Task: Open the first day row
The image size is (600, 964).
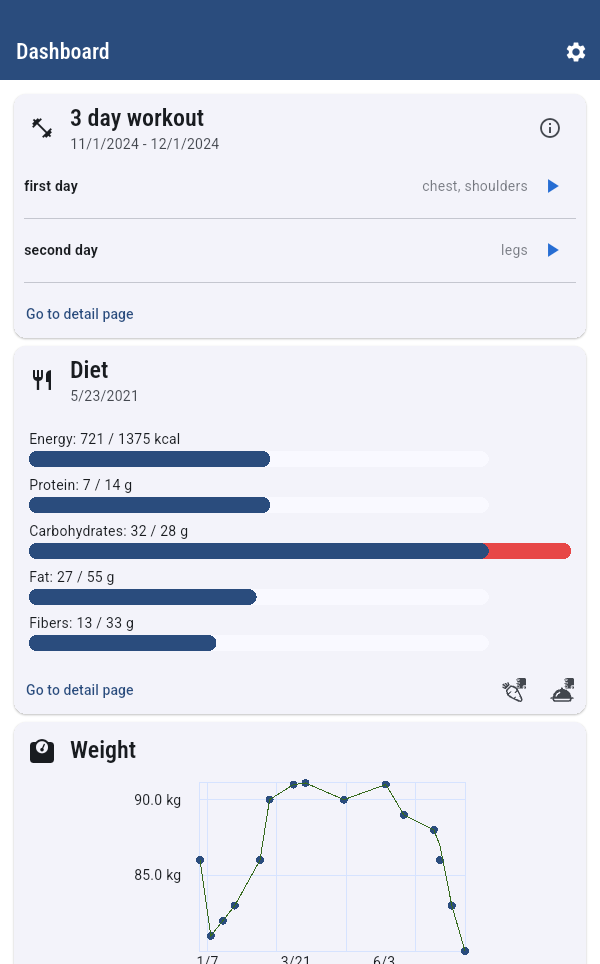Action: pos(300,186)
